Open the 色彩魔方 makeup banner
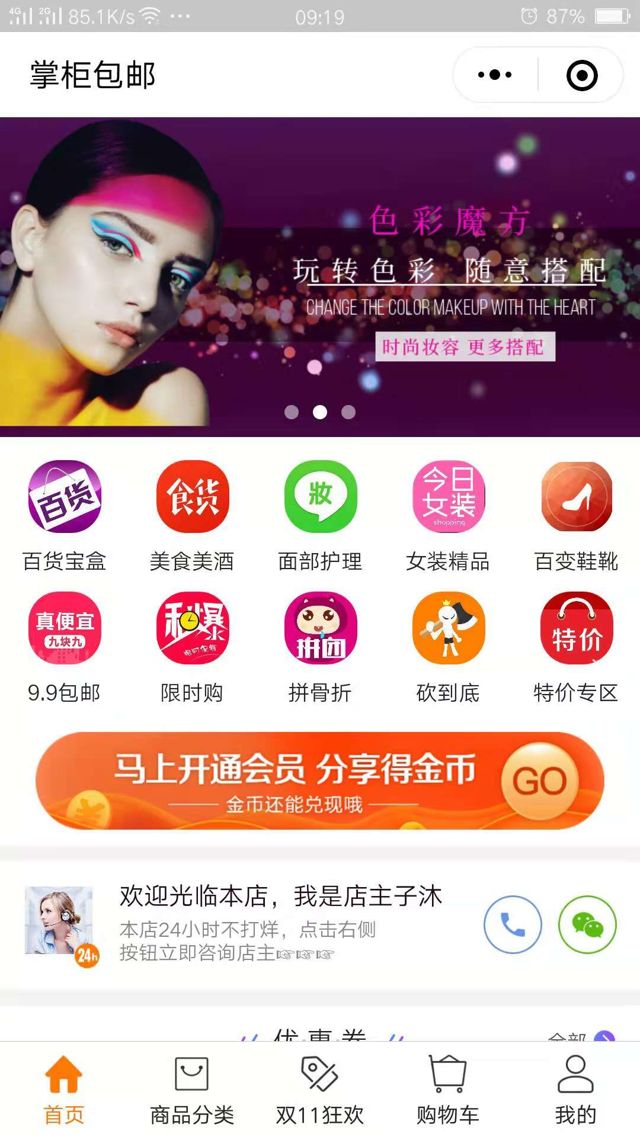Screen dimensions: 640x1137 tap(320, 275)
